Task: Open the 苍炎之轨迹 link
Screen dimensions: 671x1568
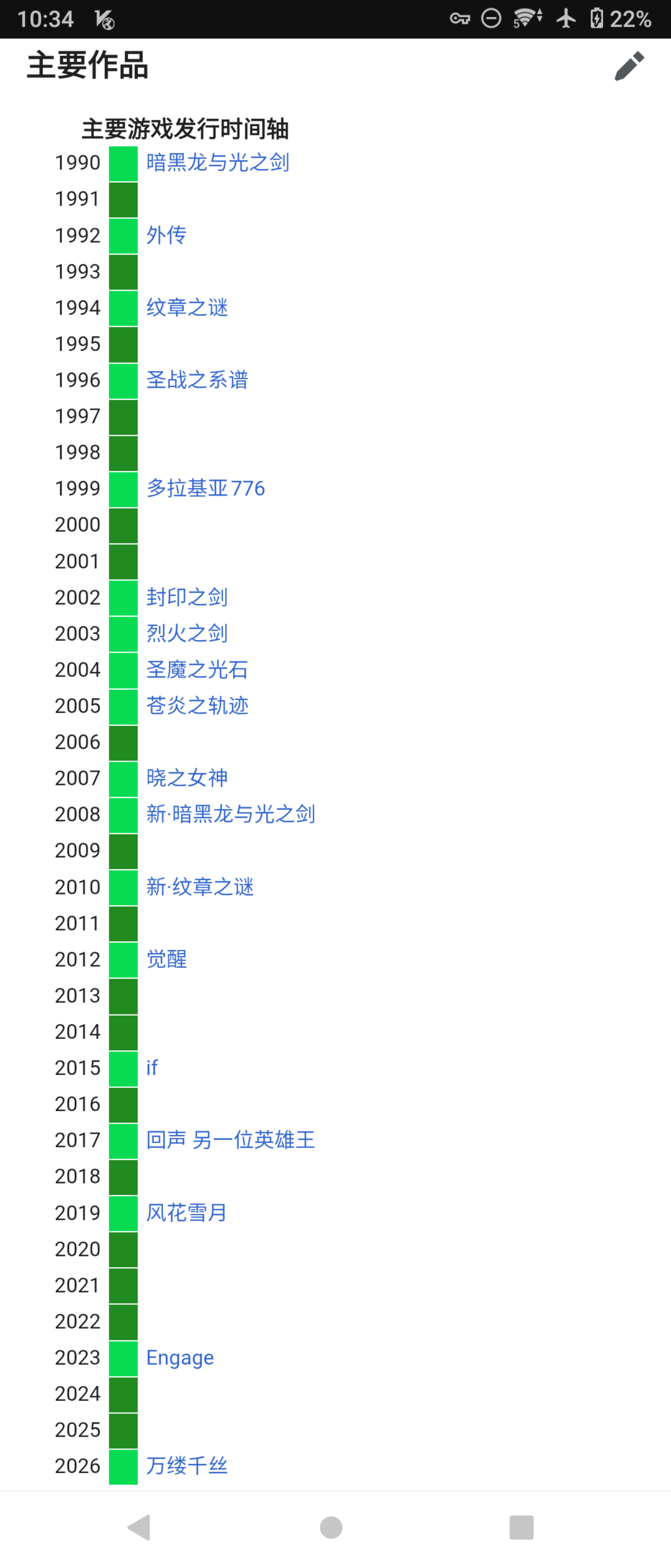Action: pos(197,706)
